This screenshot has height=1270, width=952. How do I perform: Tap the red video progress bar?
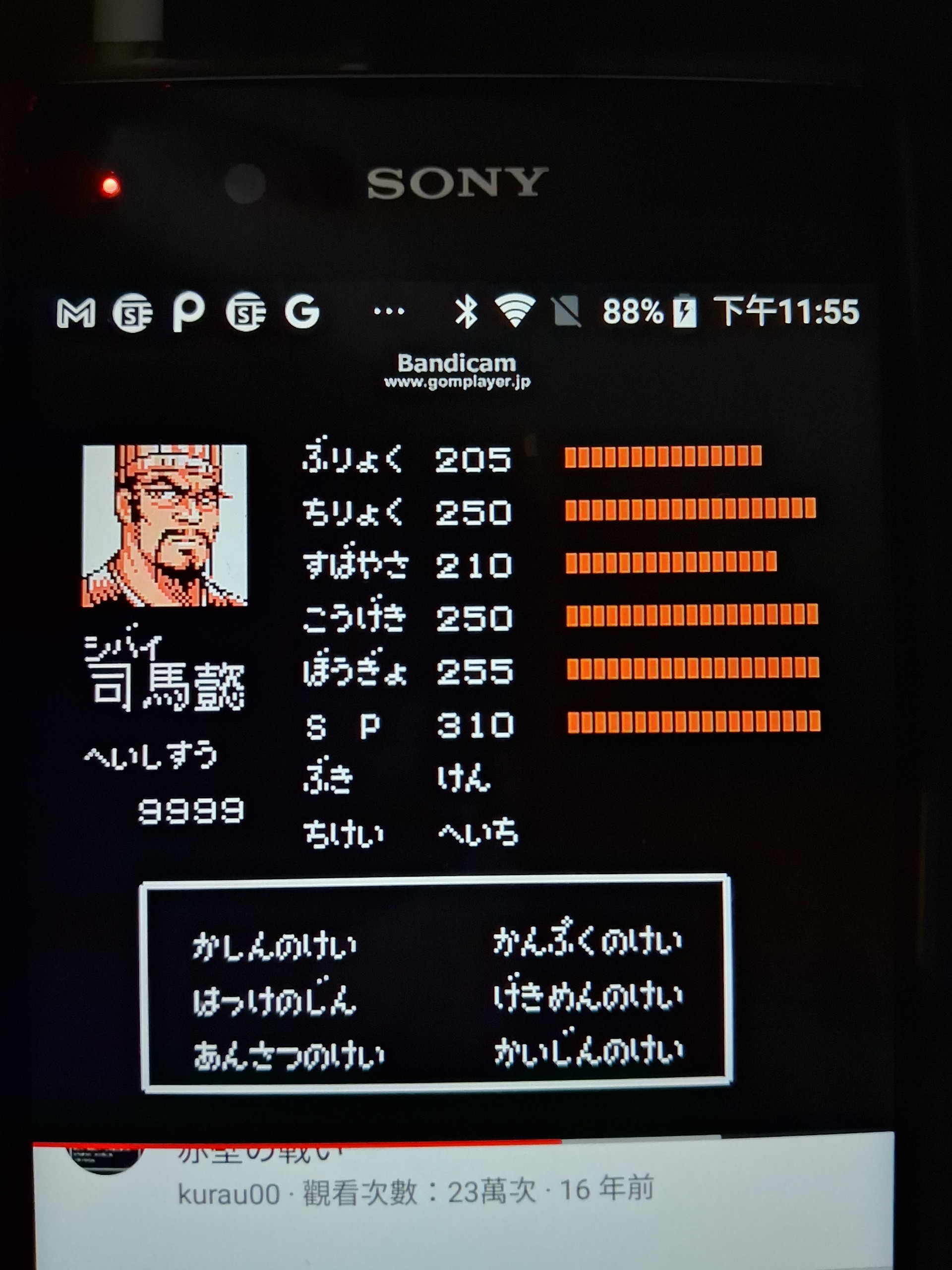(298, 1142)
